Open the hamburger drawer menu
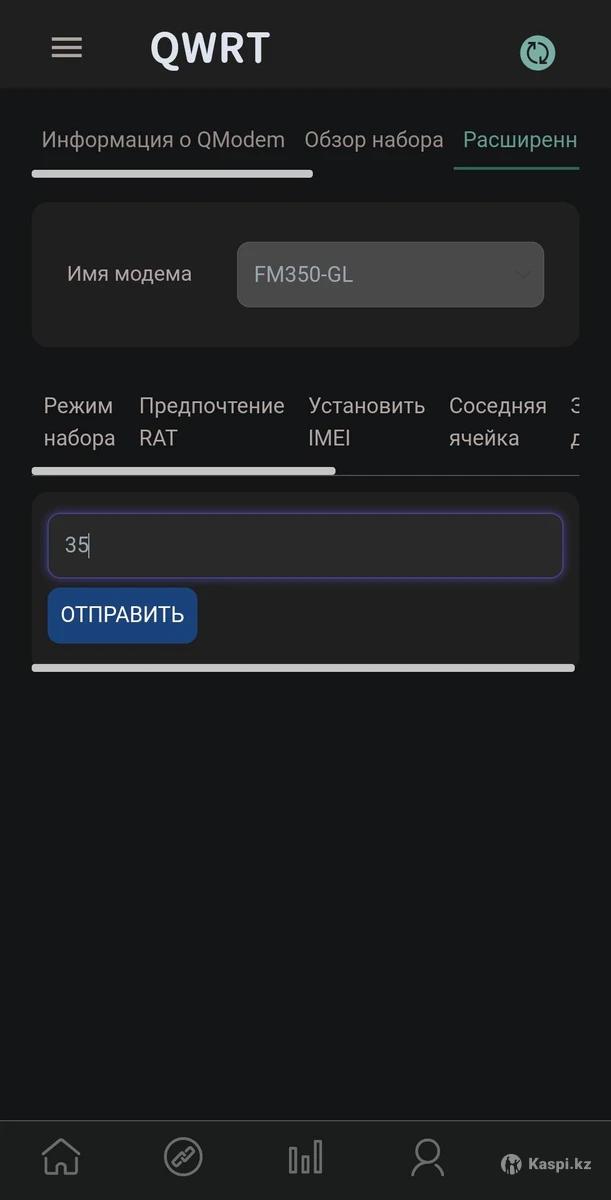The height and width of the screenshot is (1200, 611). (x=67, y=47)
